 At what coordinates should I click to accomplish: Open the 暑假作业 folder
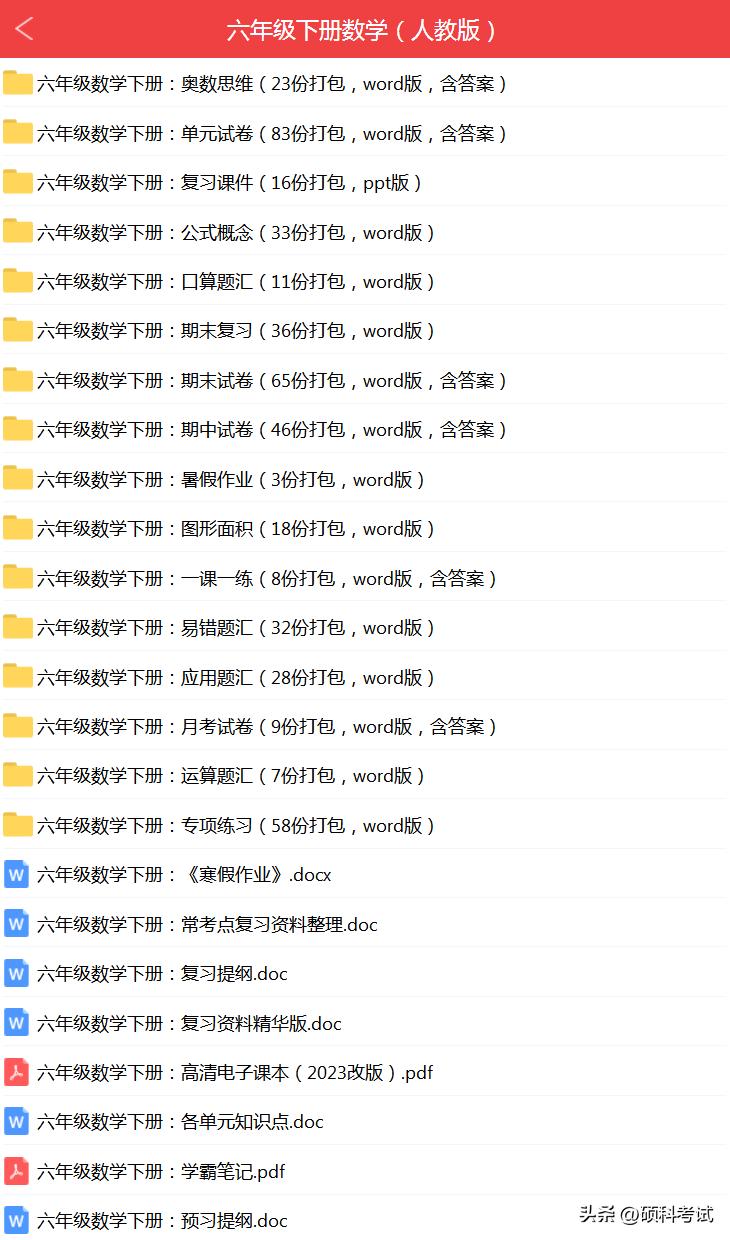pos(230,480)
